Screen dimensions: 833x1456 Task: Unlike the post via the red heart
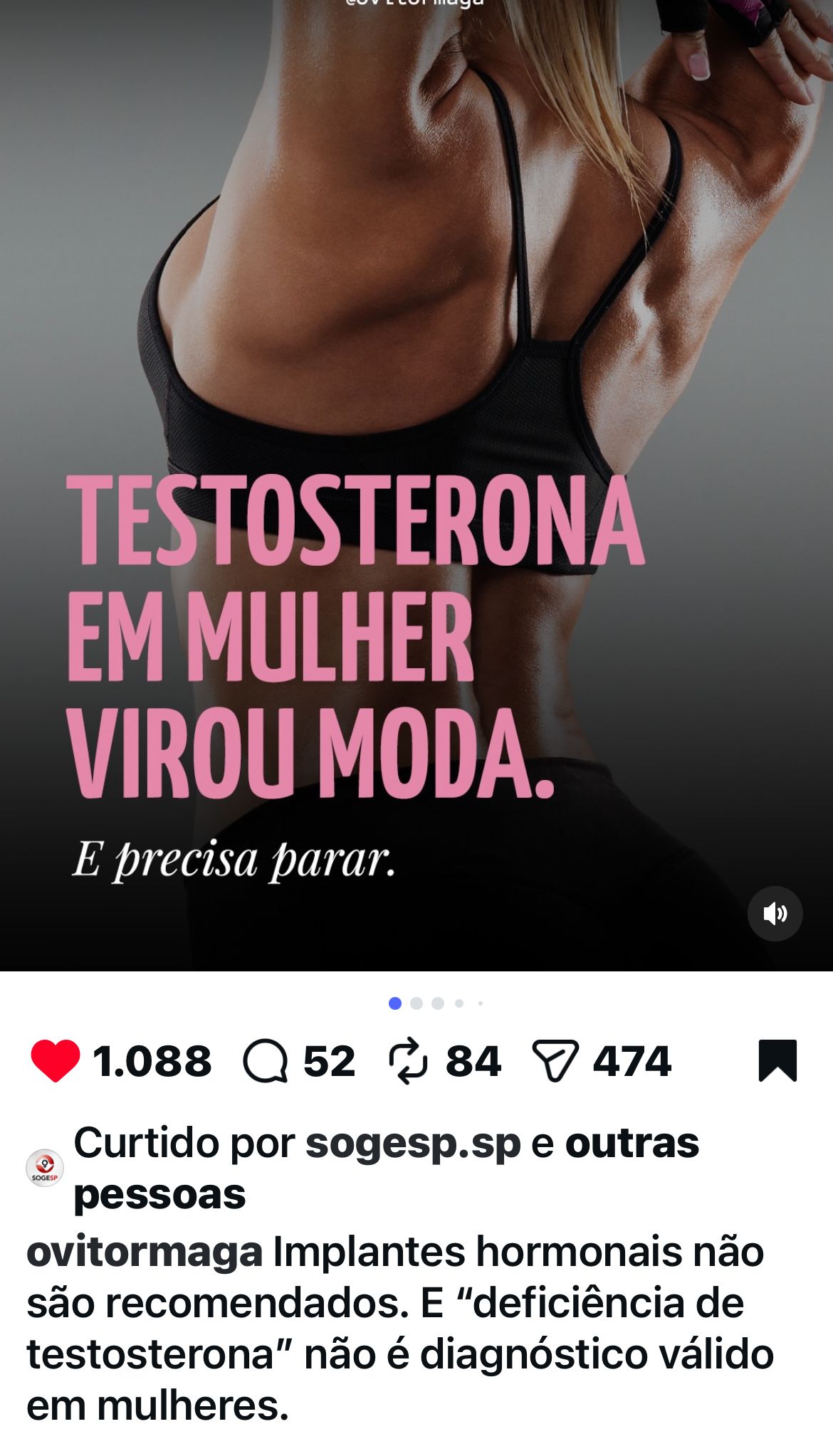point(56,1061)
